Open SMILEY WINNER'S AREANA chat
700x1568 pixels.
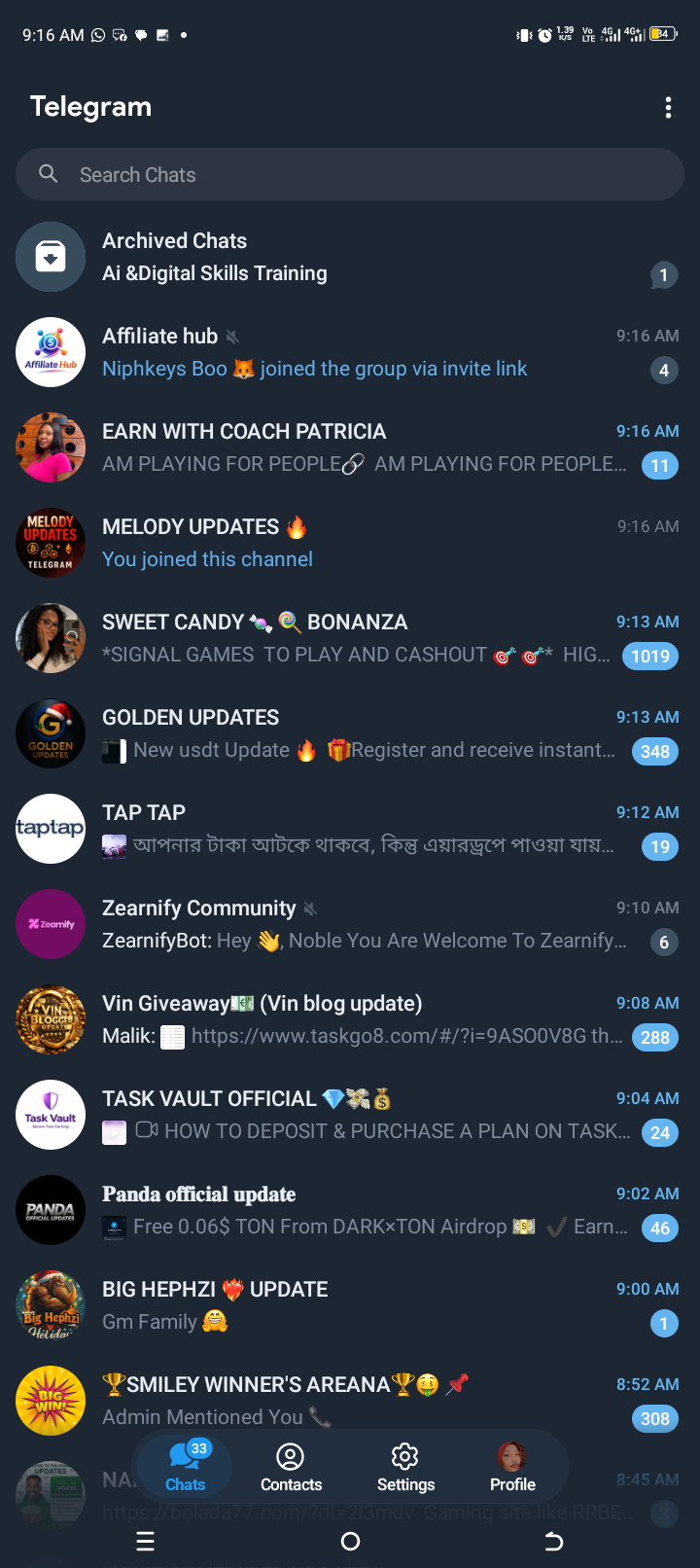pyautogui.click(x=350, y=1399)
